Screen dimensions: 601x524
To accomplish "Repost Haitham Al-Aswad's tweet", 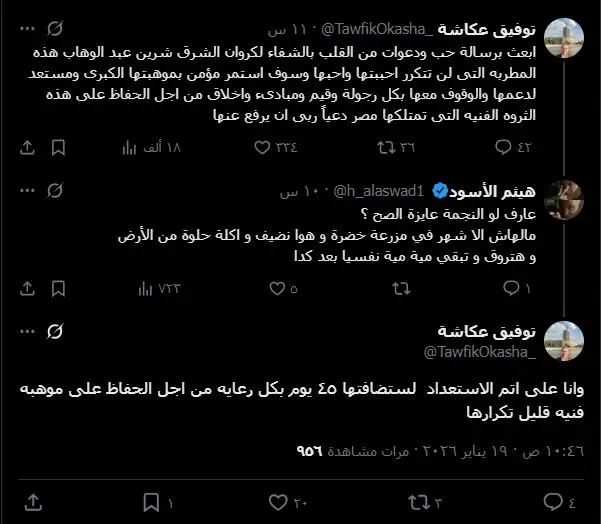I will point(402,288).
